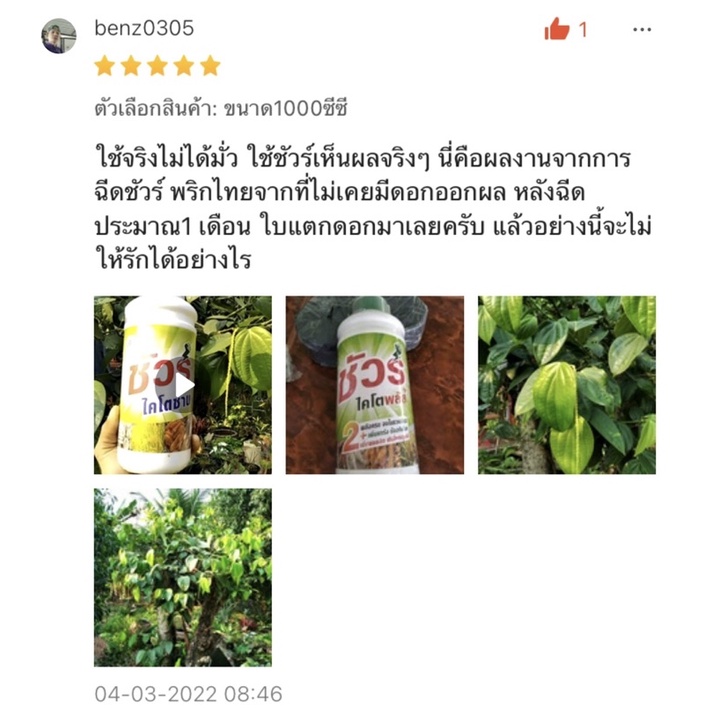Open the three-dot menu on benz0305's review
Image resolution: width=712 pixels, height=712 pixels.
click(642, 30)
